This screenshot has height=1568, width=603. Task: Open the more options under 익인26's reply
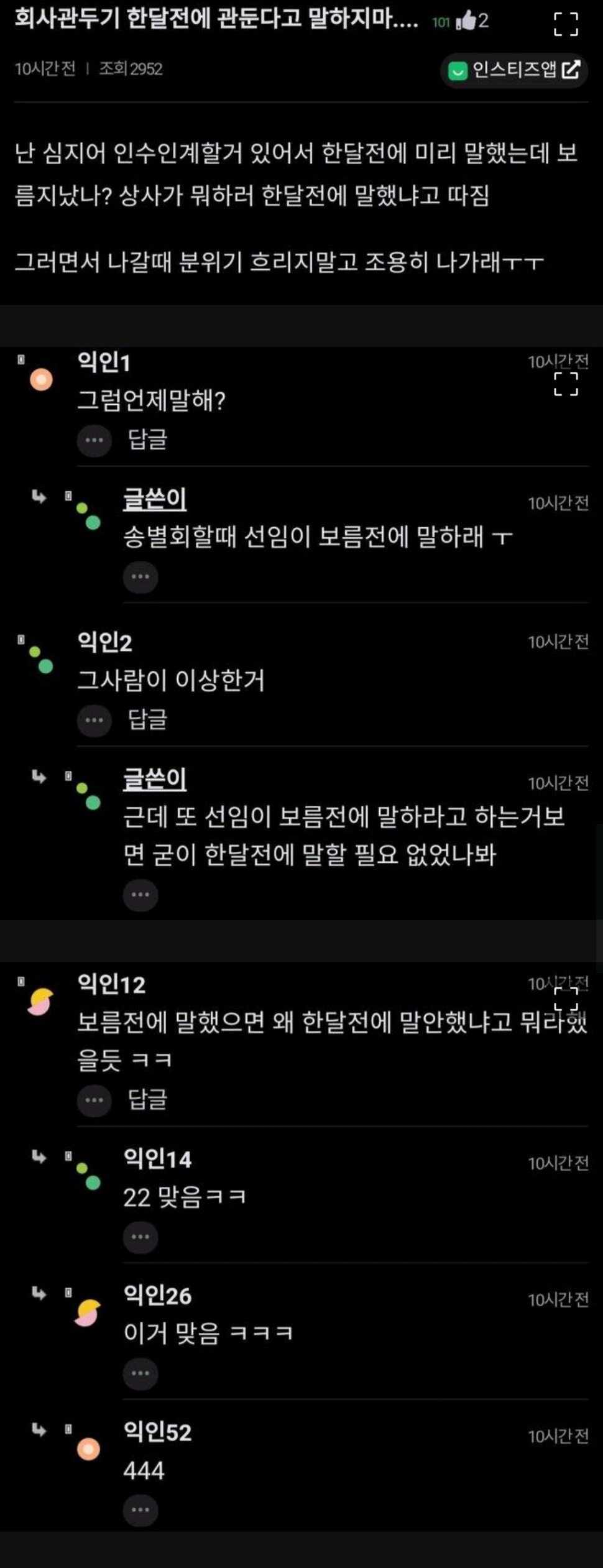click(140, 1373)
